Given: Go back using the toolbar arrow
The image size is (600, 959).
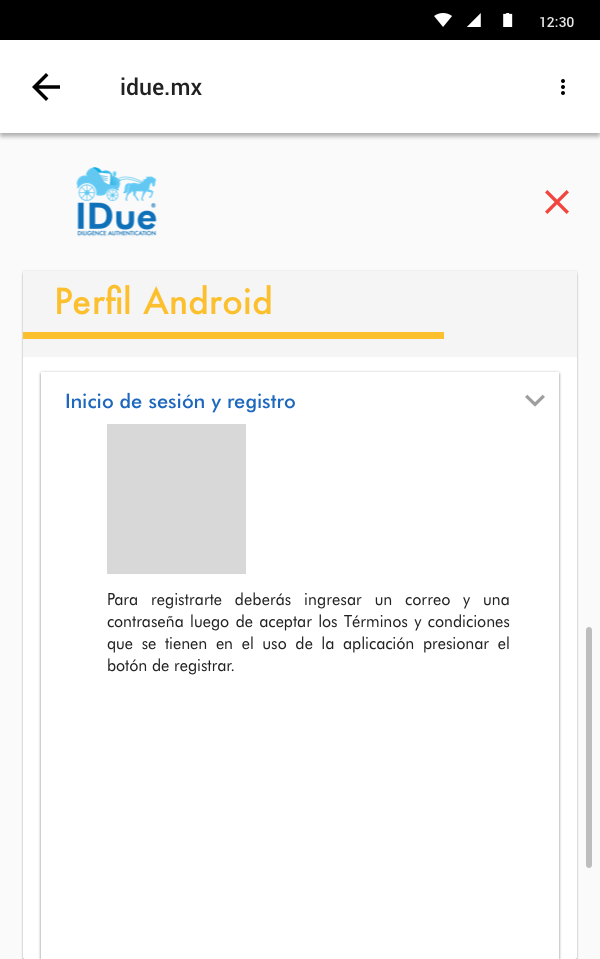Looking at the screenshot, I should 46,87.
